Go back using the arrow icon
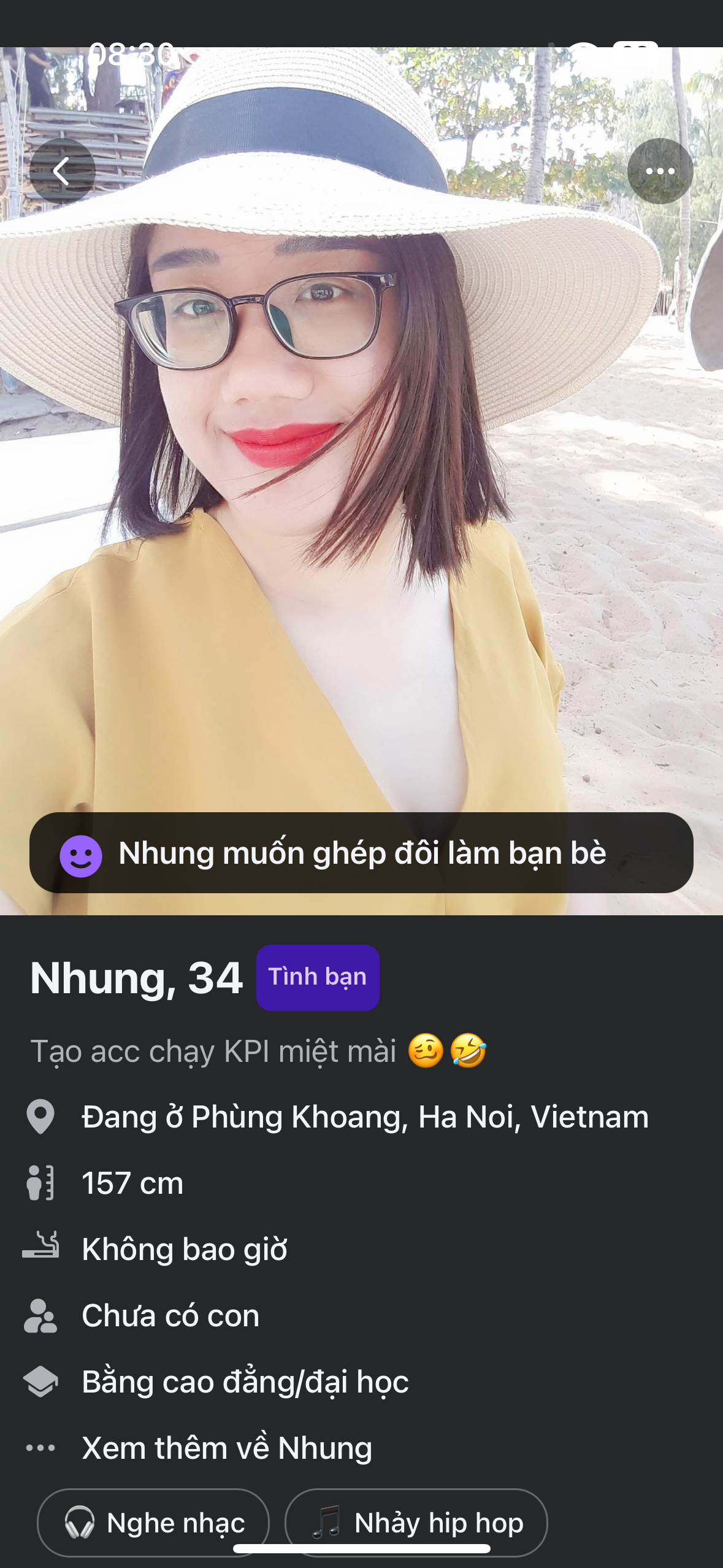 [62, 171]
